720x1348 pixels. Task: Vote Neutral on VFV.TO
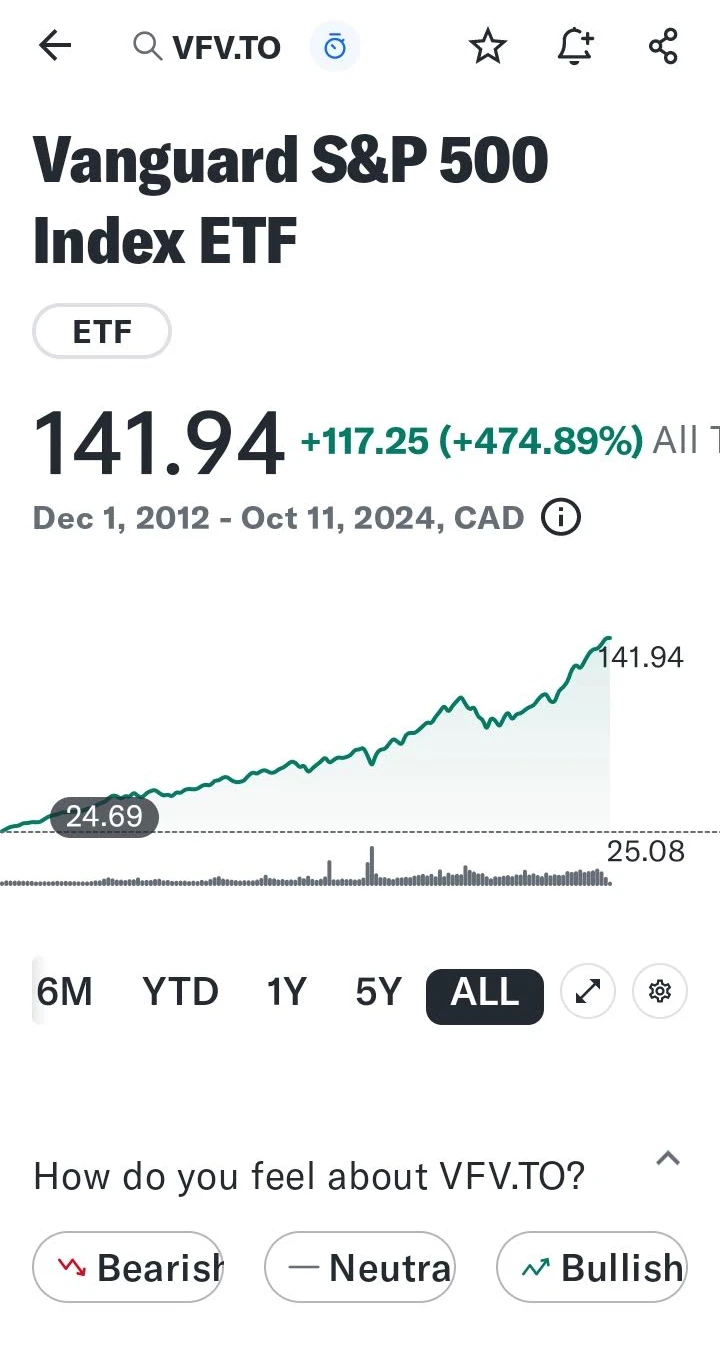point(360,1267)
